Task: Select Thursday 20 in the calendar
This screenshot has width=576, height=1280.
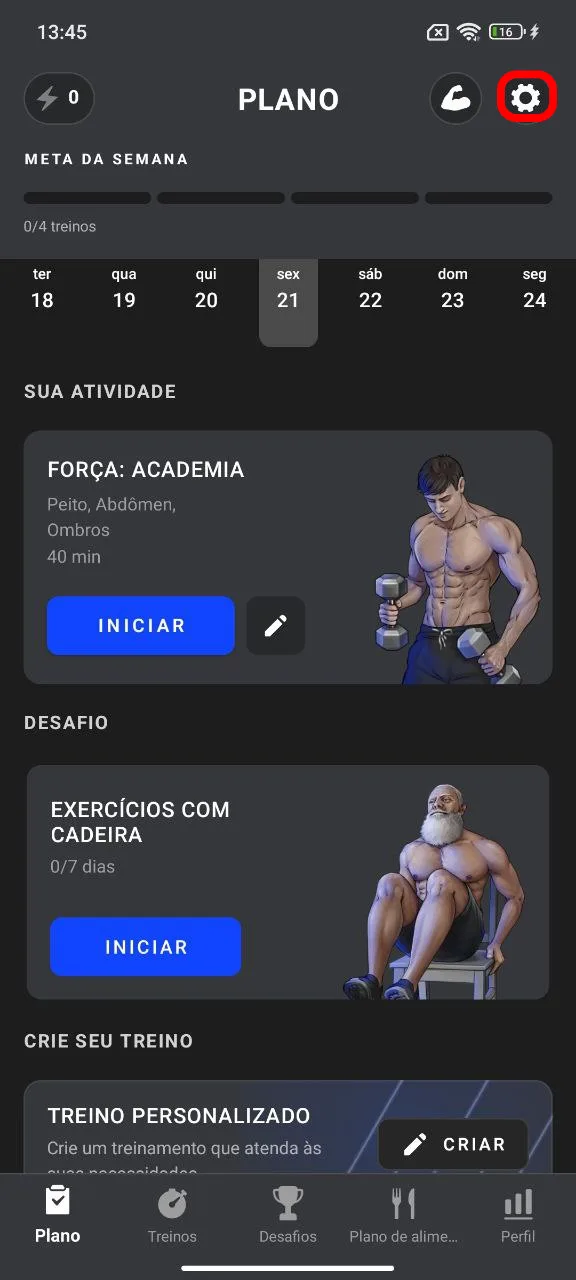Action: 206,289
